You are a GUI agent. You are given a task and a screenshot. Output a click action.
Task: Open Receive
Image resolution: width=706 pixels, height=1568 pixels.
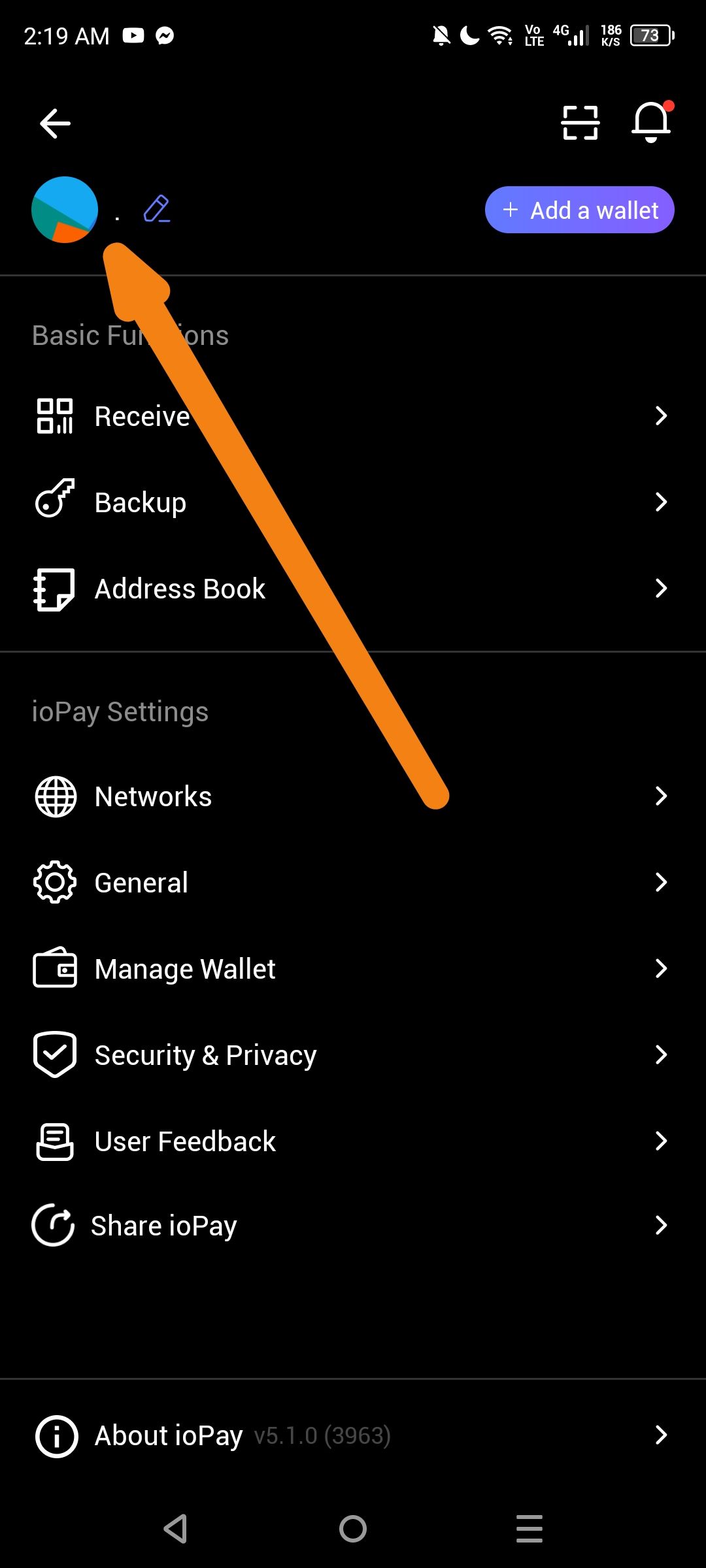click(353, 416)
